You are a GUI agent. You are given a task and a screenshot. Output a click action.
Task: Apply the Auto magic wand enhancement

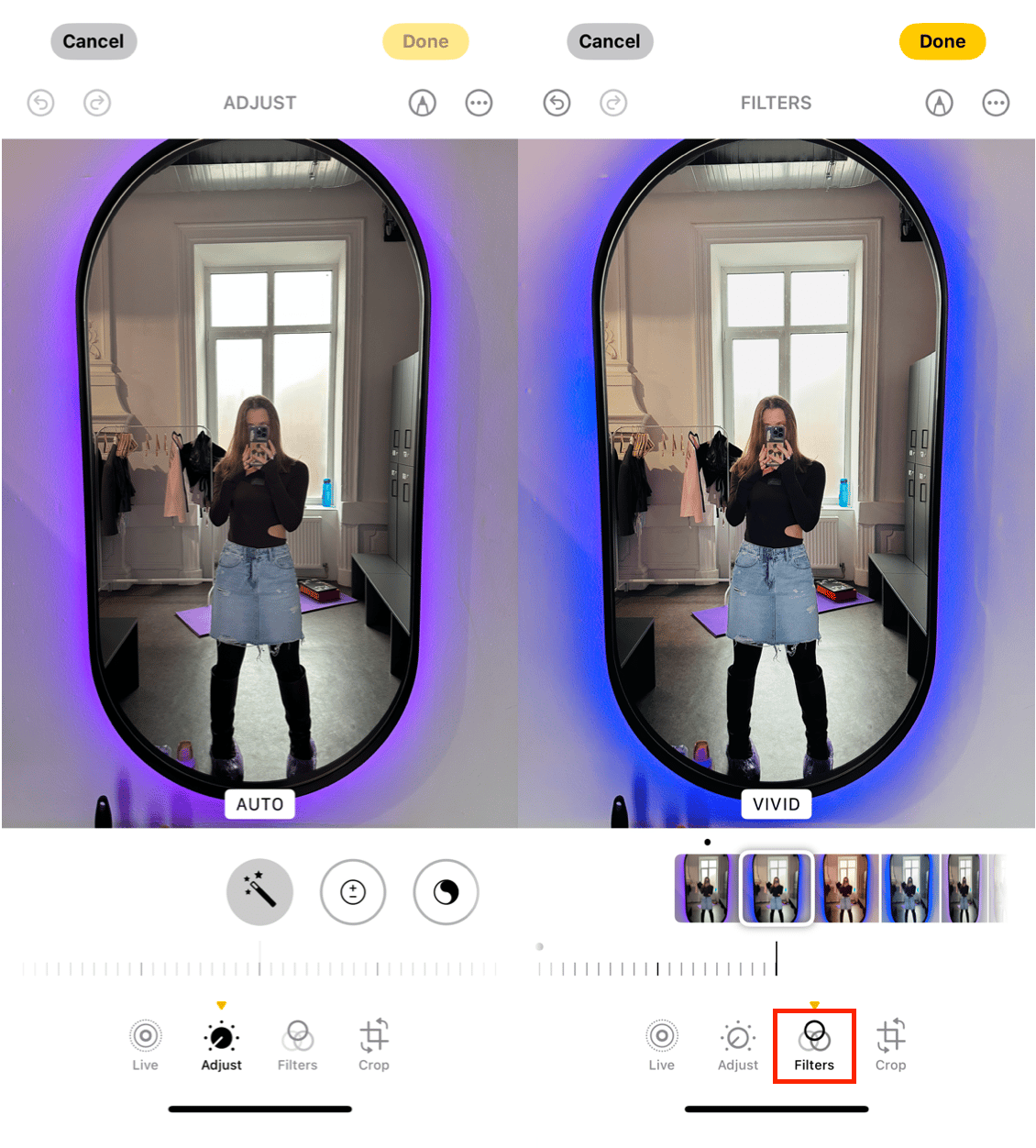click(259, 891)
